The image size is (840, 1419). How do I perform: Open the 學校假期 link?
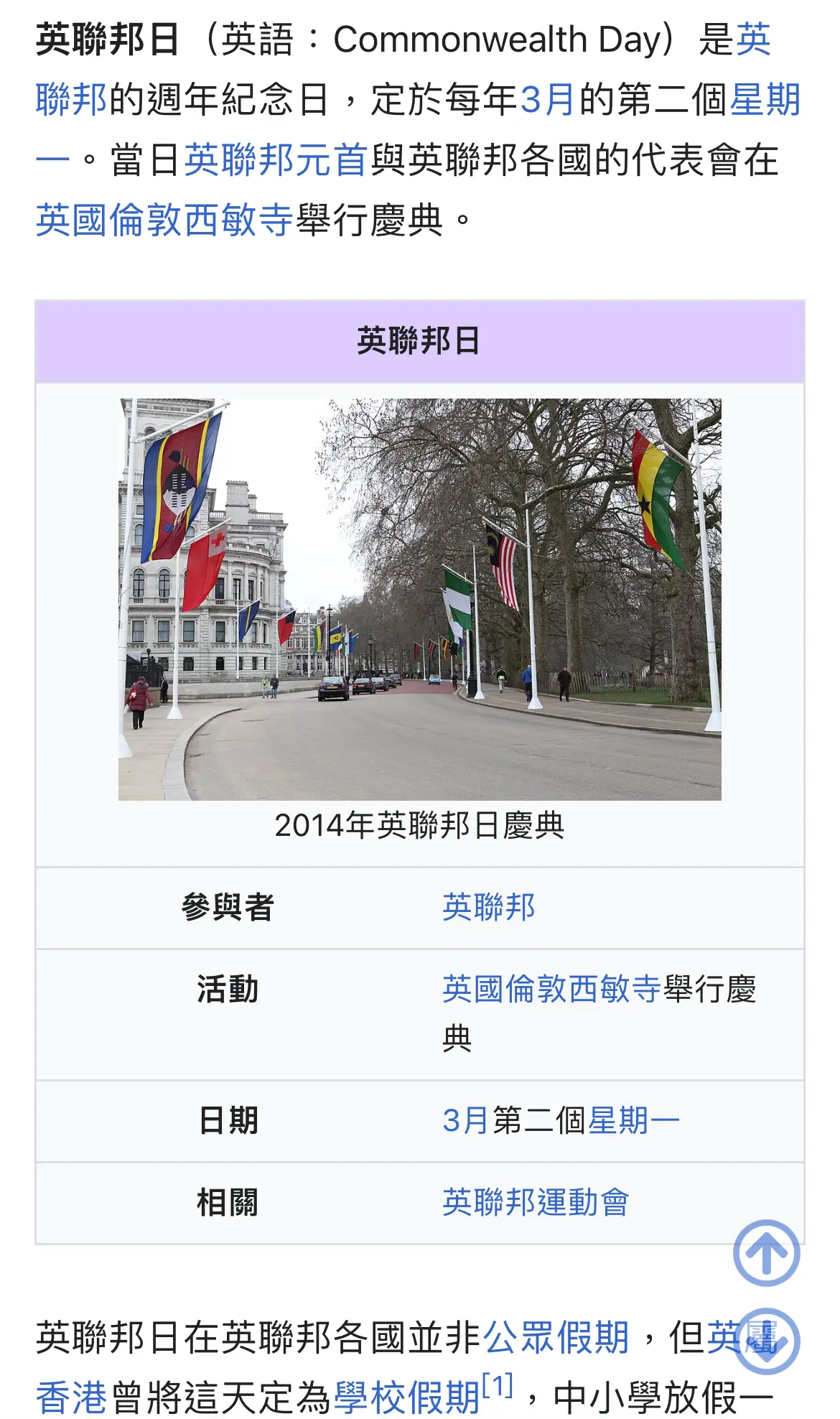407,1397
